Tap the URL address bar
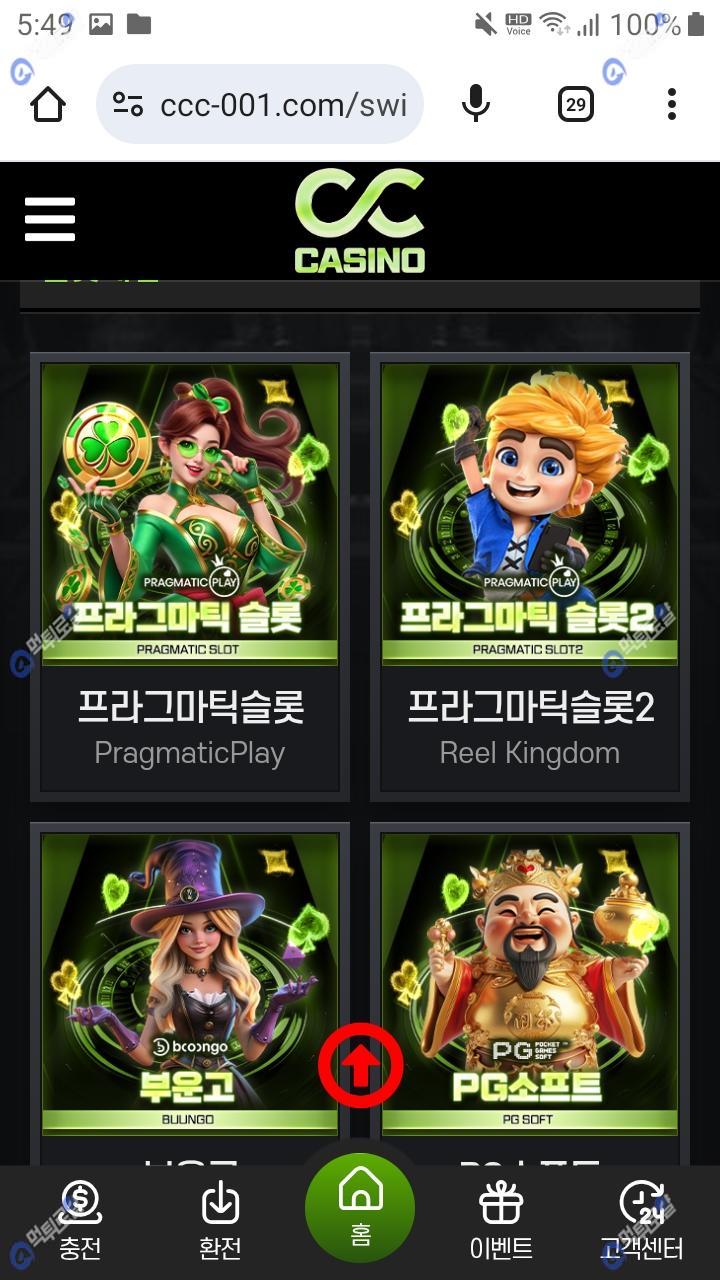 260,104
